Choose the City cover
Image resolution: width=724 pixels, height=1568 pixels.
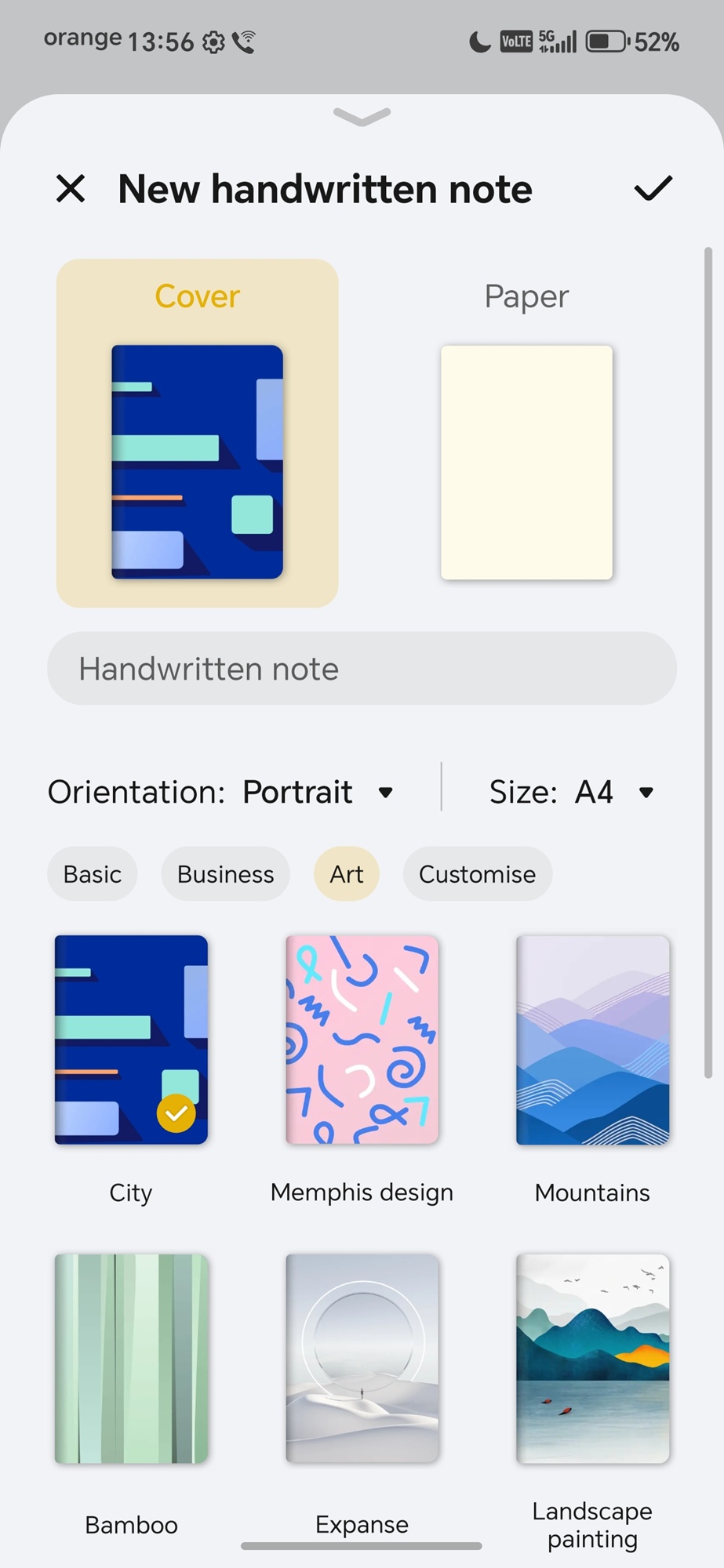131,1040
